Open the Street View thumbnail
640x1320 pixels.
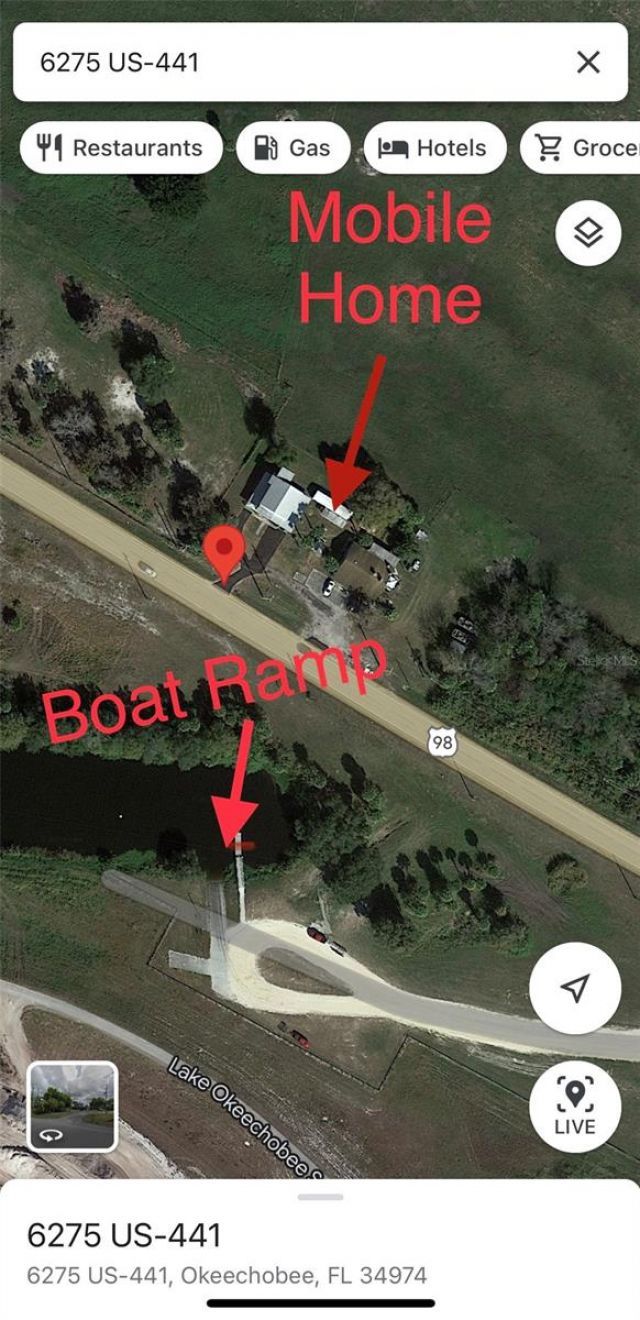[x=73, y=1106]
